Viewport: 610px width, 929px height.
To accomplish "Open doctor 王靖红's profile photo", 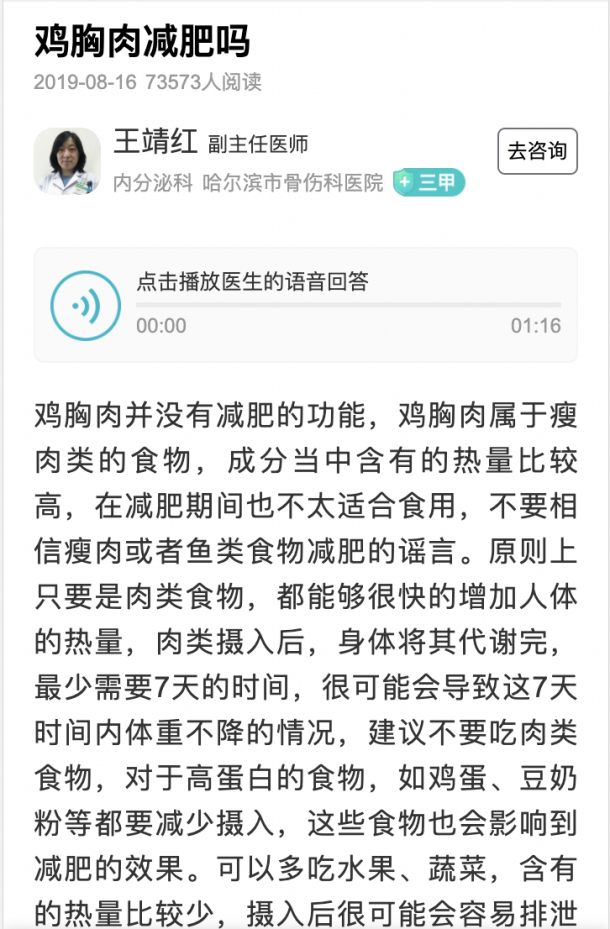I will coord(67,161).
